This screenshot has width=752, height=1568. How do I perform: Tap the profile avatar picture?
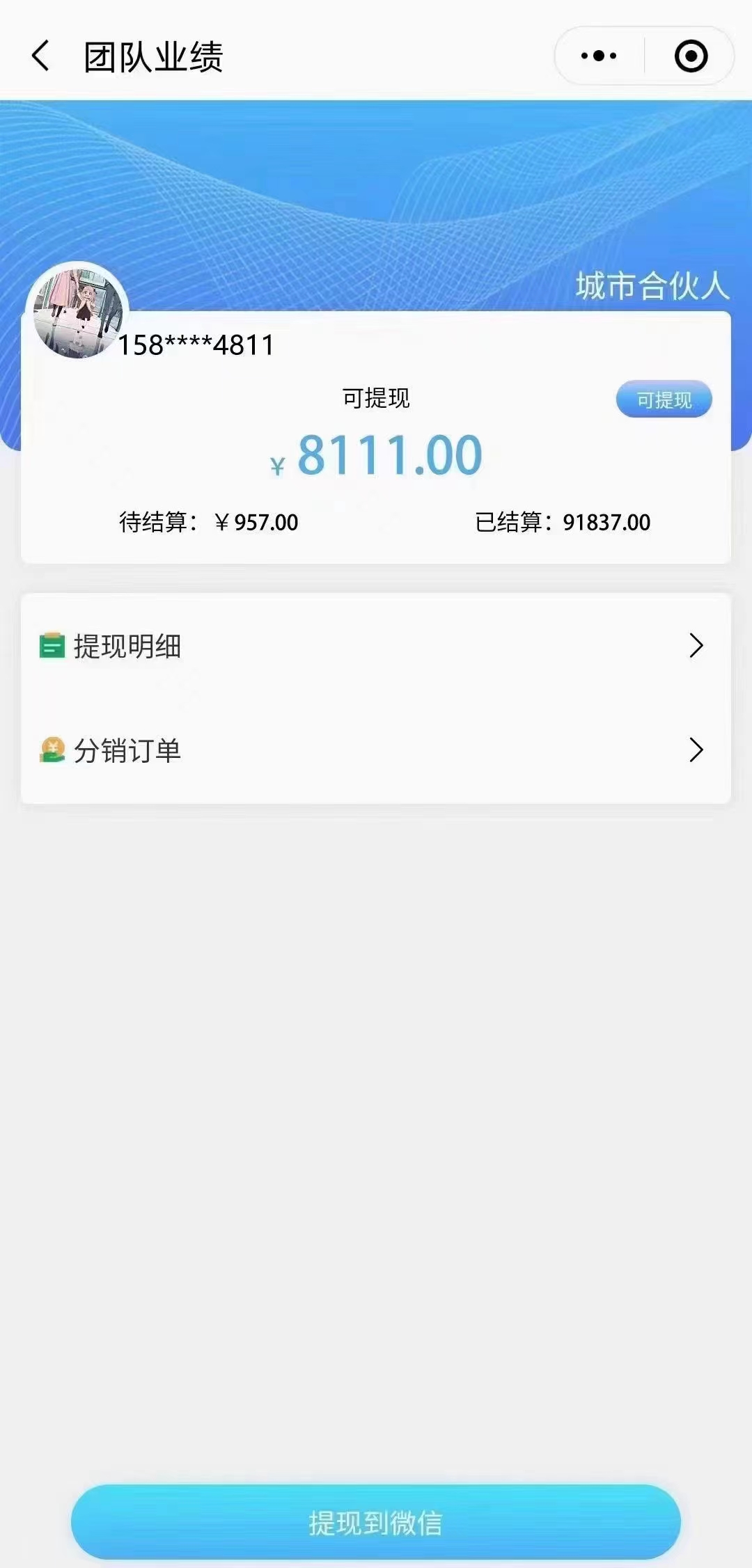click(77, 310)
